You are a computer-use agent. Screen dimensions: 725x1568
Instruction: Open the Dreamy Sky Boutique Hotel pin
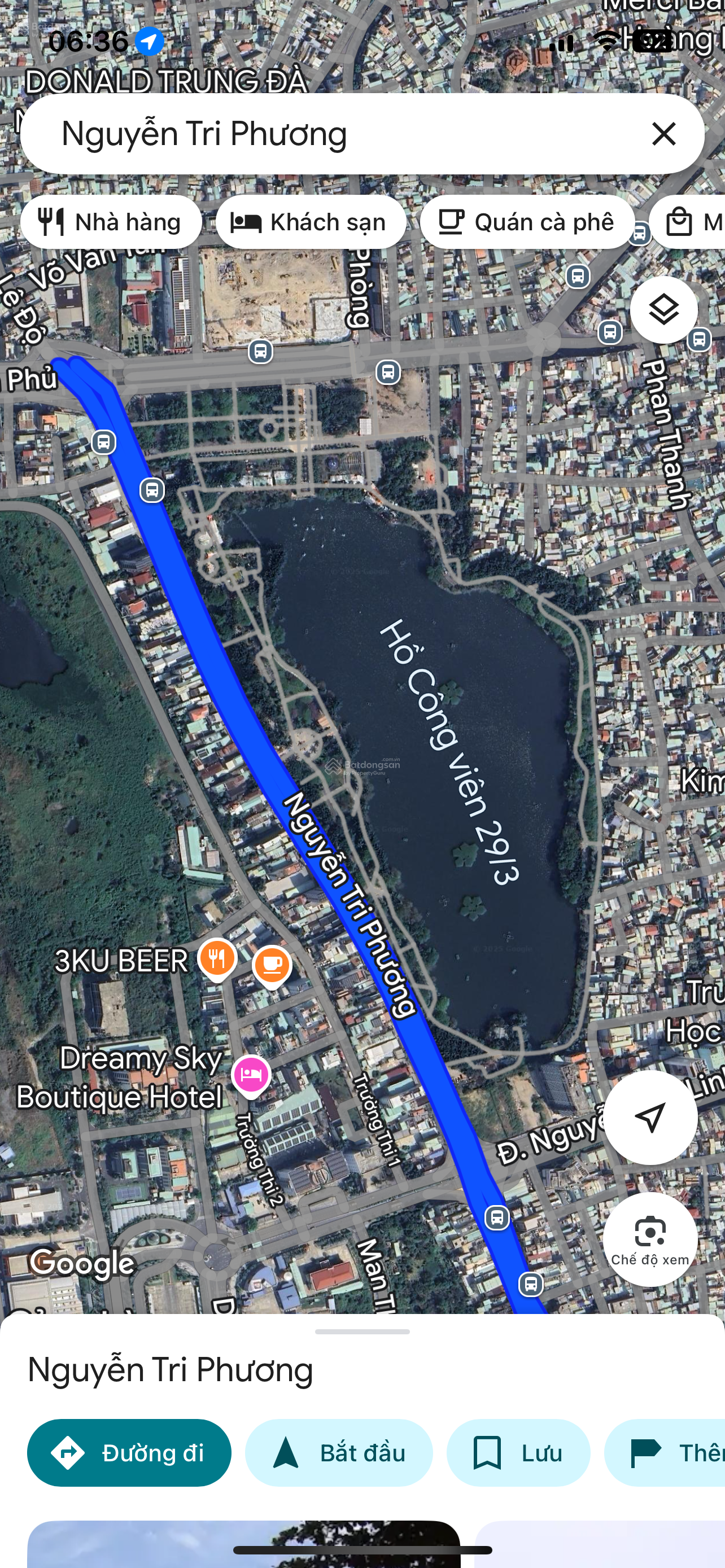pos(250,1074)
